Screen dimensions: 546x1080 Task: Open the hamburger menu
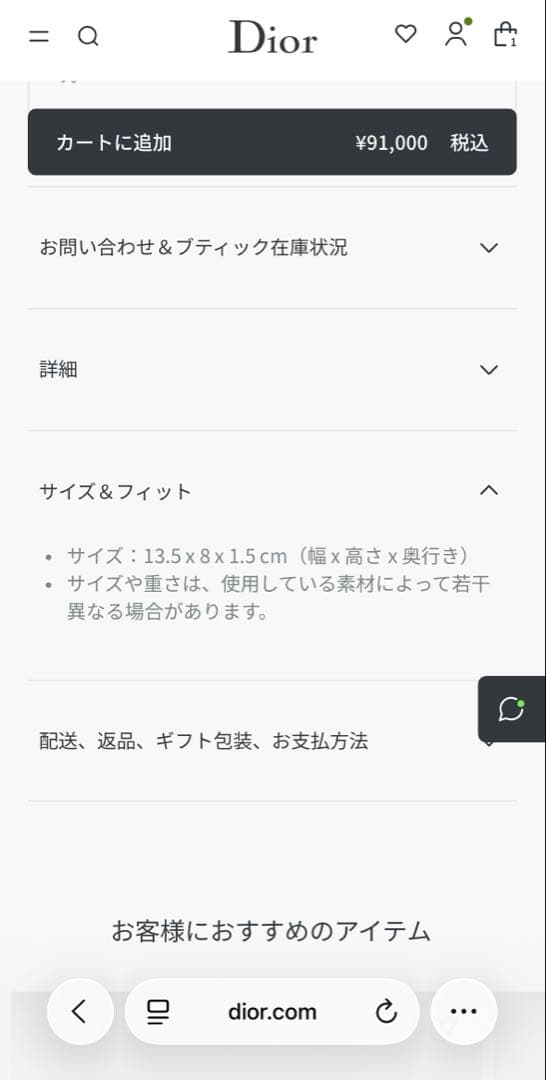pyautogui.click(x=39, y=36)
